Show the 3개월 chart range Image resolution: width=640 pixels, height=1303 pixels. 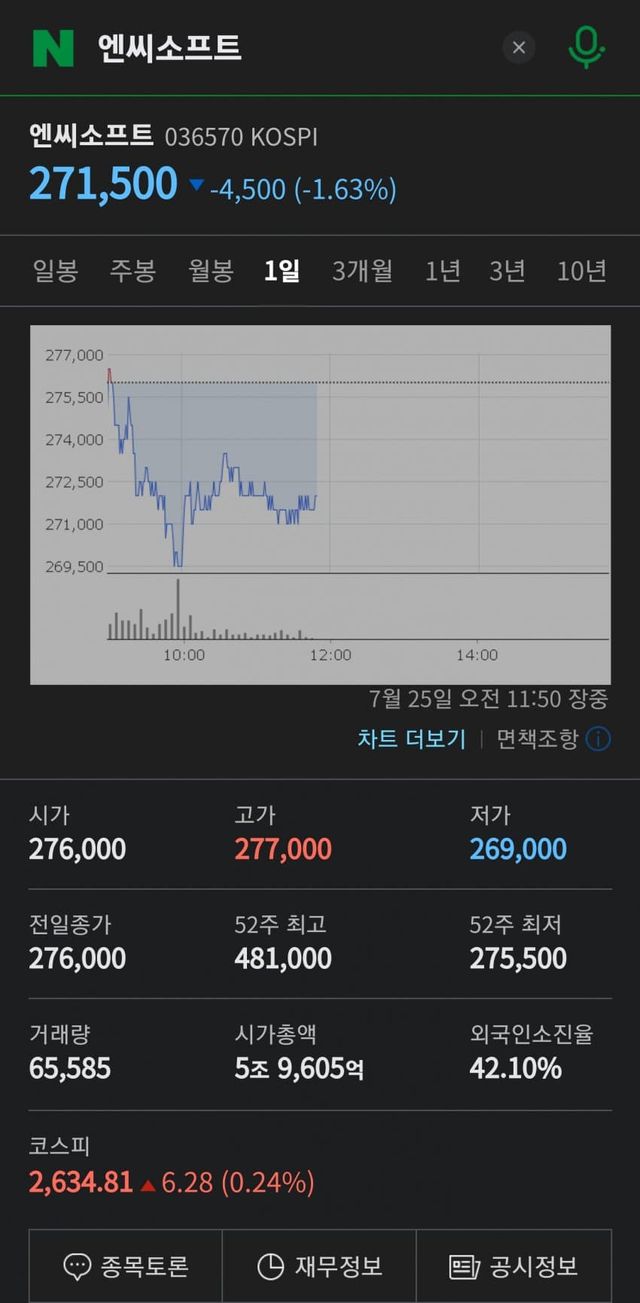(362, 271)
